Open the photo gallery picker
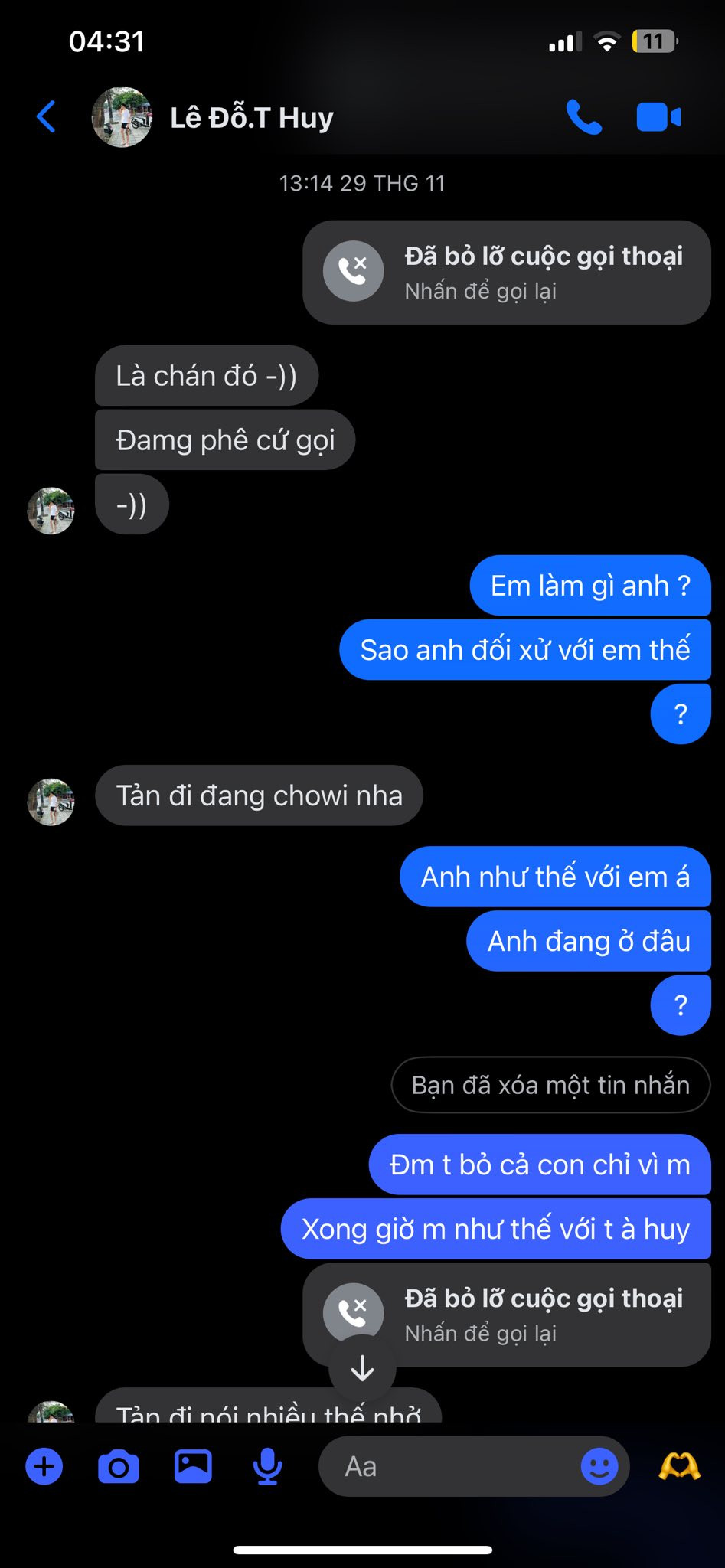Screen dimensions: 725x1568 coord(193,1467)
